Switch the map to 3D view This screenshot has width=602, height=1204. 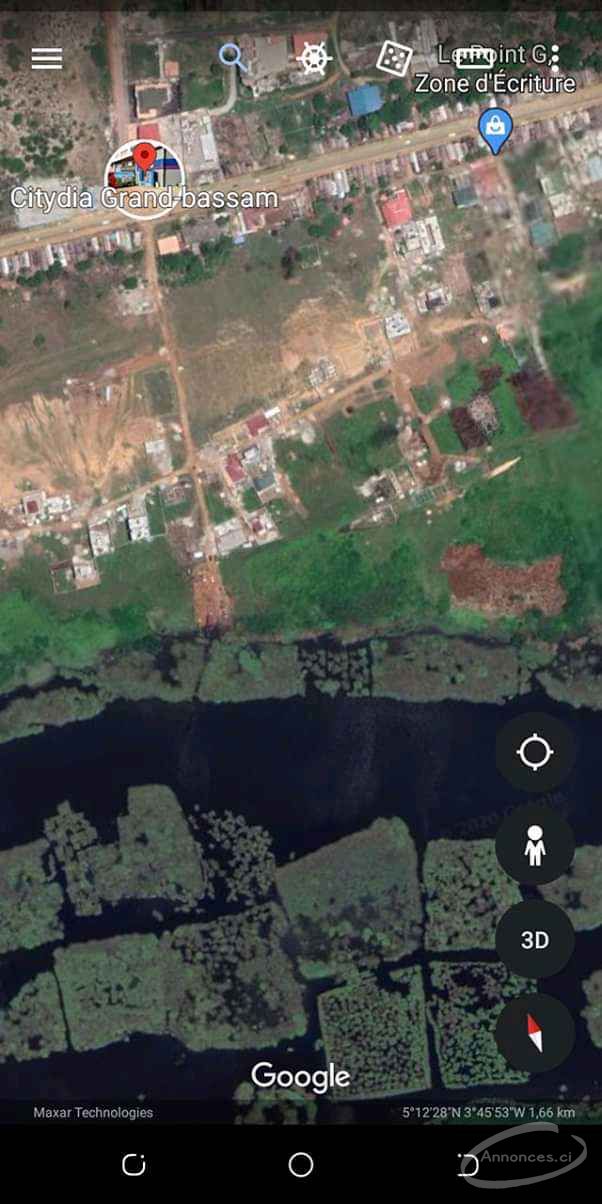535,940
